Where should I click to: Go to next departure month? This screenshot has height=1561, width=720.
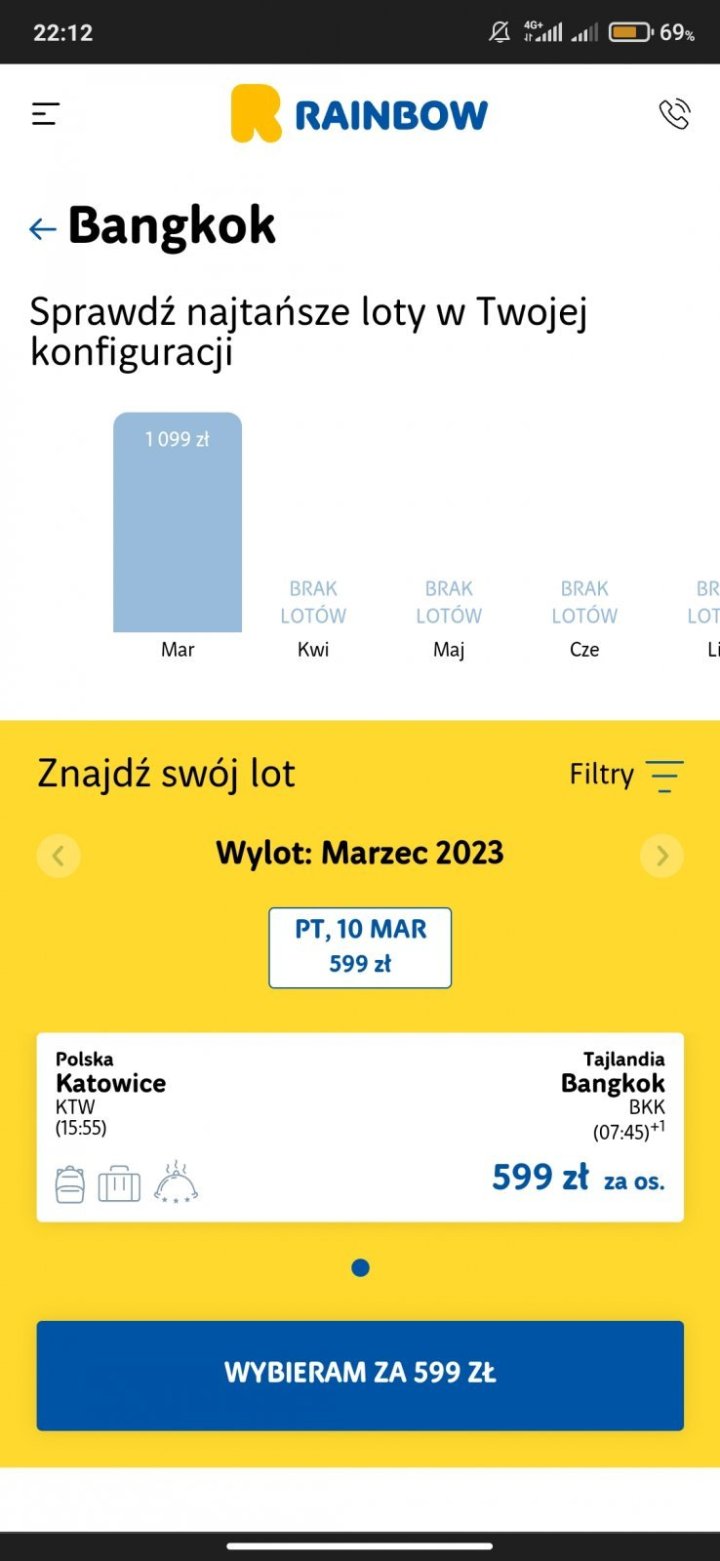tap(661, 856)
